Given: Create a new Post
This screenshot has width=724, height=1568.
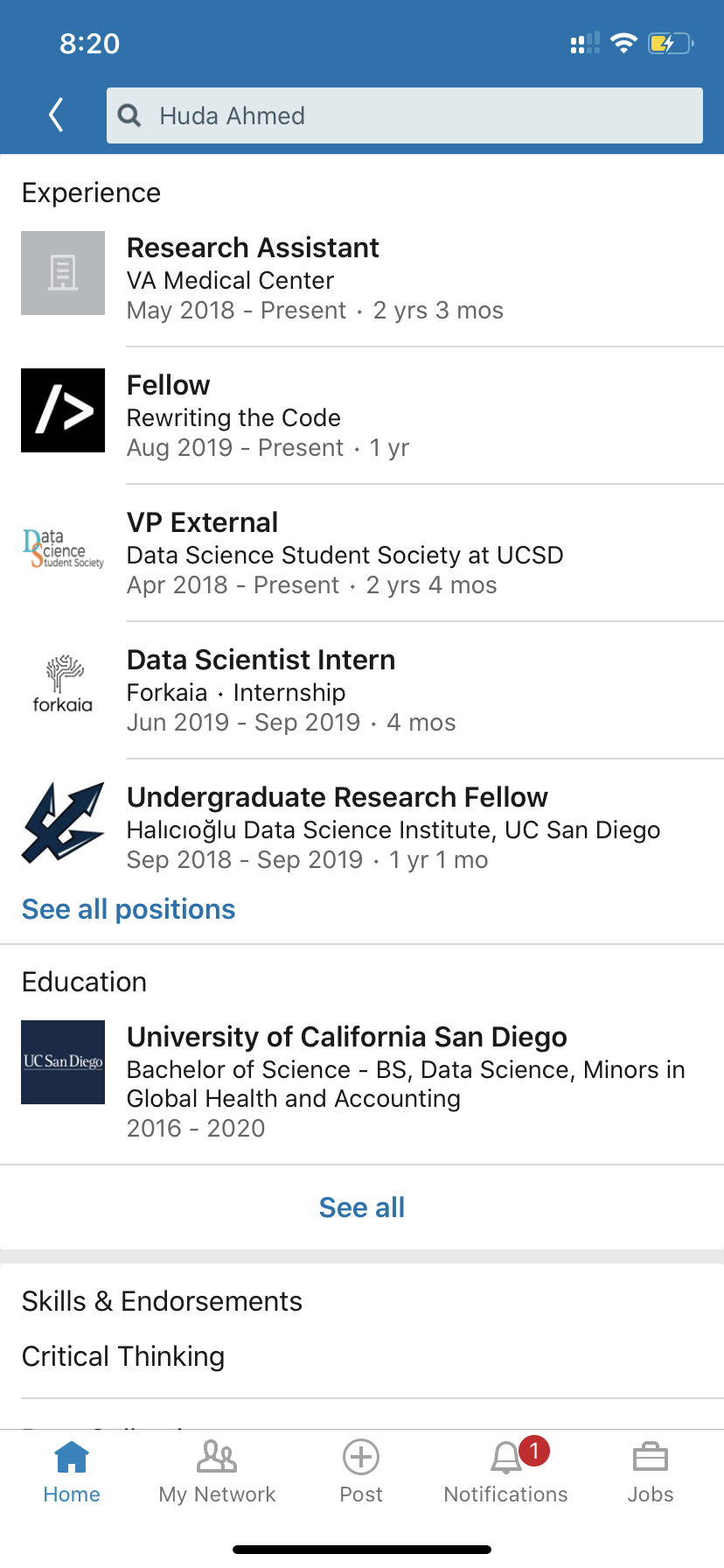Looking at the screenshot, I should [361, 1473].
